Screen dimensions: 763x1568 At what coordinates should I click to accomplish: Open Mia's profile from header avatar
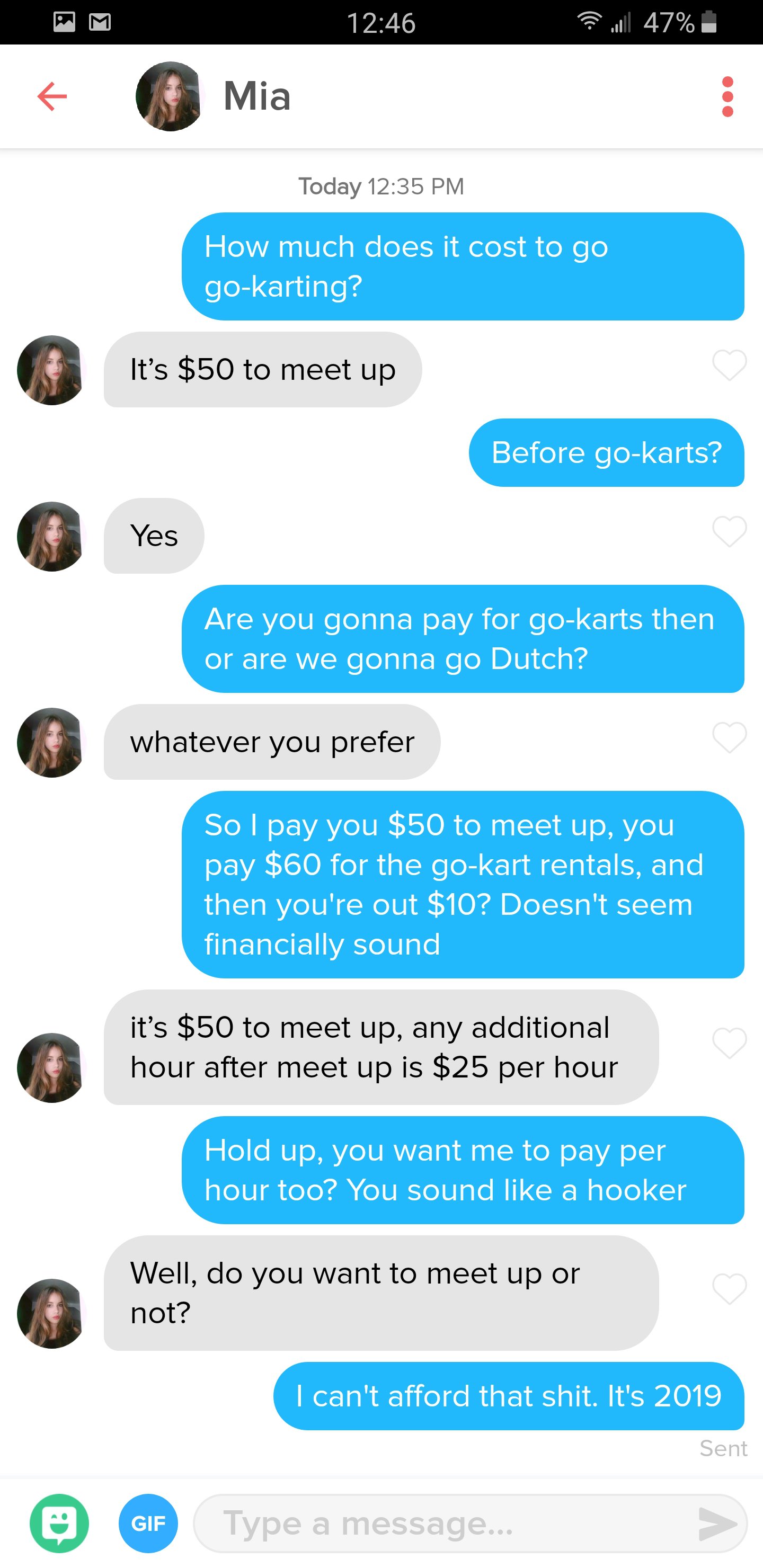coord(169,96)
